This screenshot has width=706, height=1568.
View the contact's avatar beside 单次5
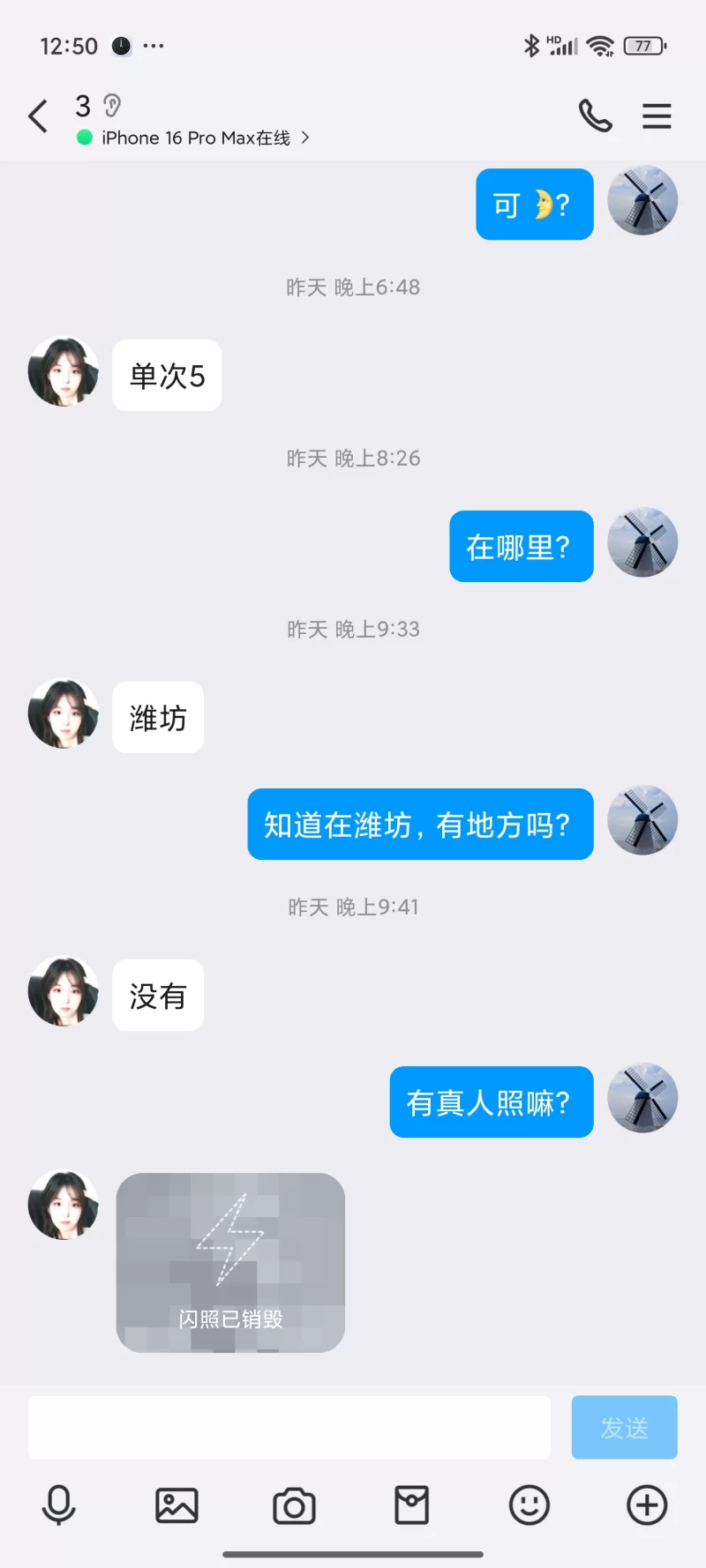64,371
